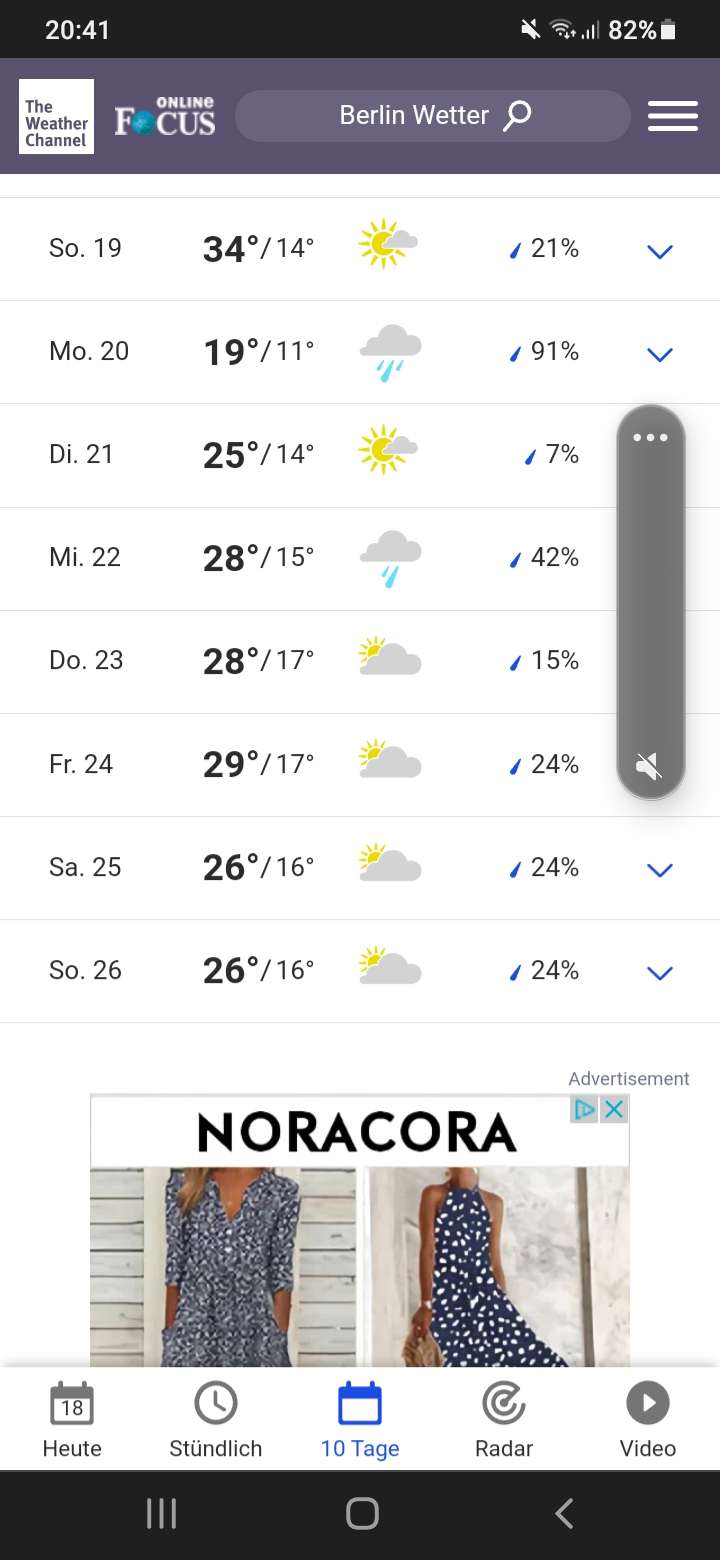The image size is (720, 1560).
Task: Open more volume options (three dots)
Action: pyautogui.click(x=650, y=438)
